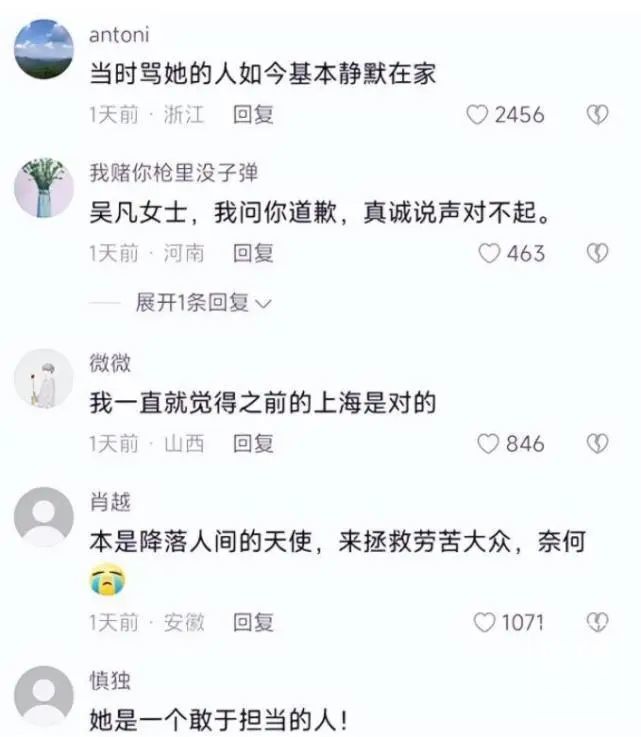
Task: Reply to 微微's comment
Action: click(253, 444)
